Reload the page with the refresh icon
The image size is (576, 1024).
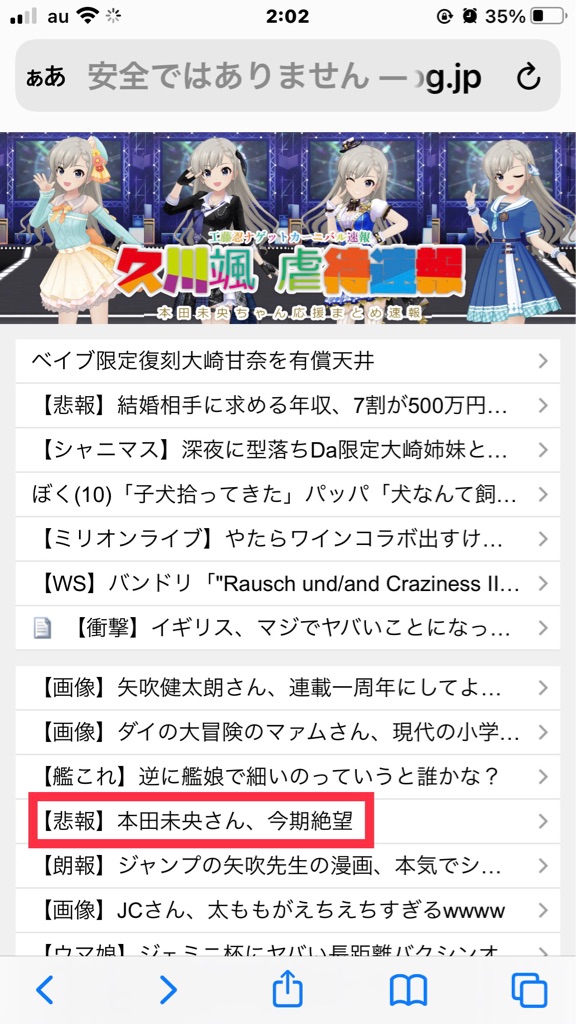pyautogui.click(x=528, y=77)
